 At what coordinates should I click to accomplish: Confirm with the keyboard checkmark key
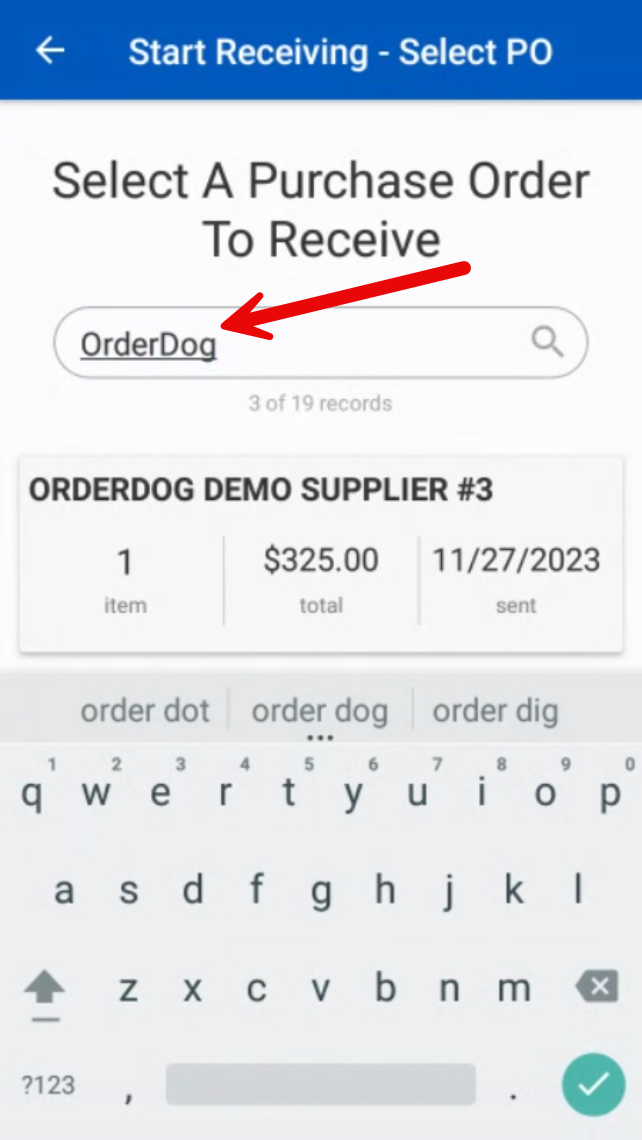593,1084
